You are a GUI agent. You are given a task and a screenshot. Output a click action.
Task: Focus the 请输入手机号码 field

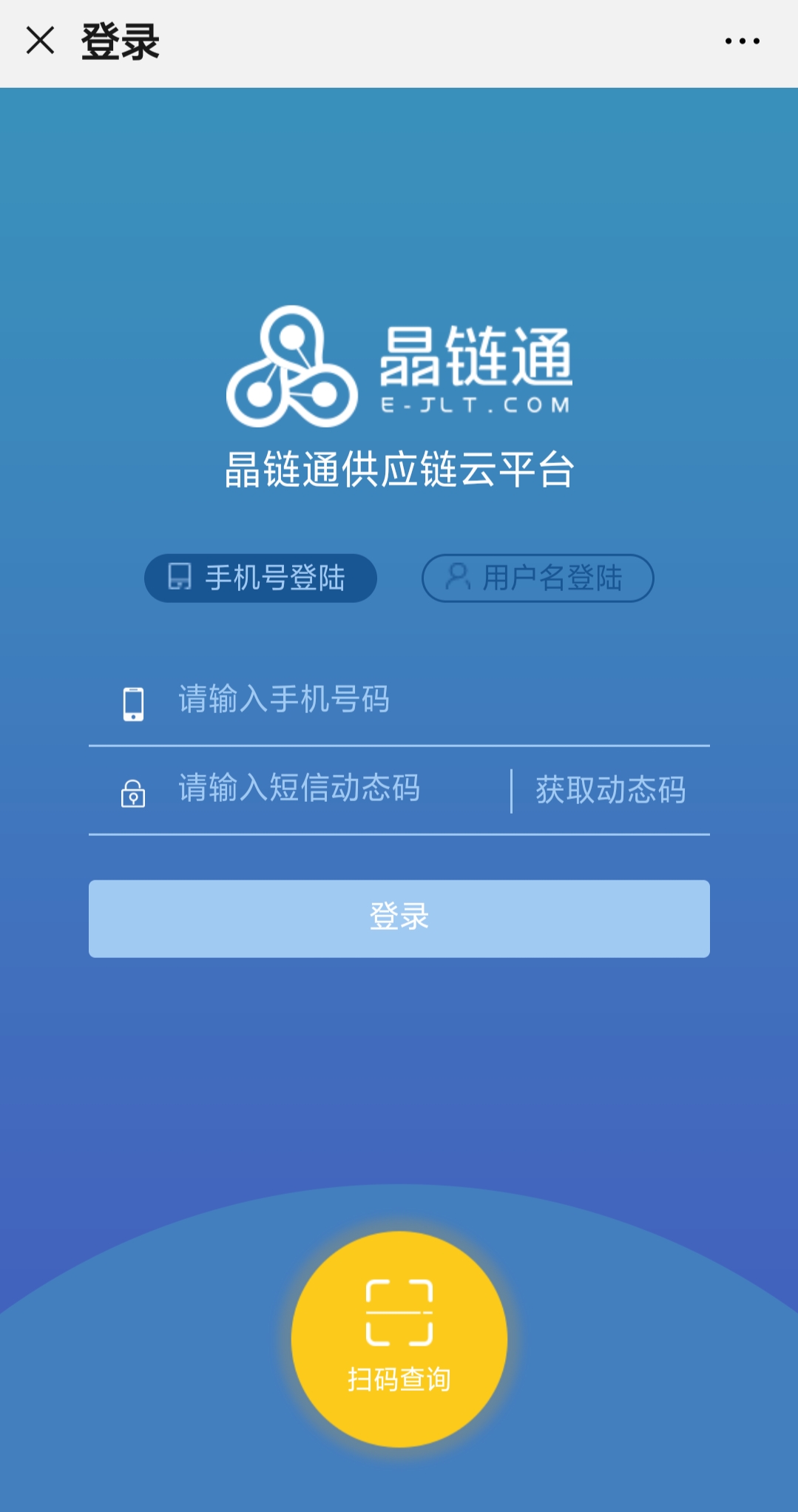(429, 700)
